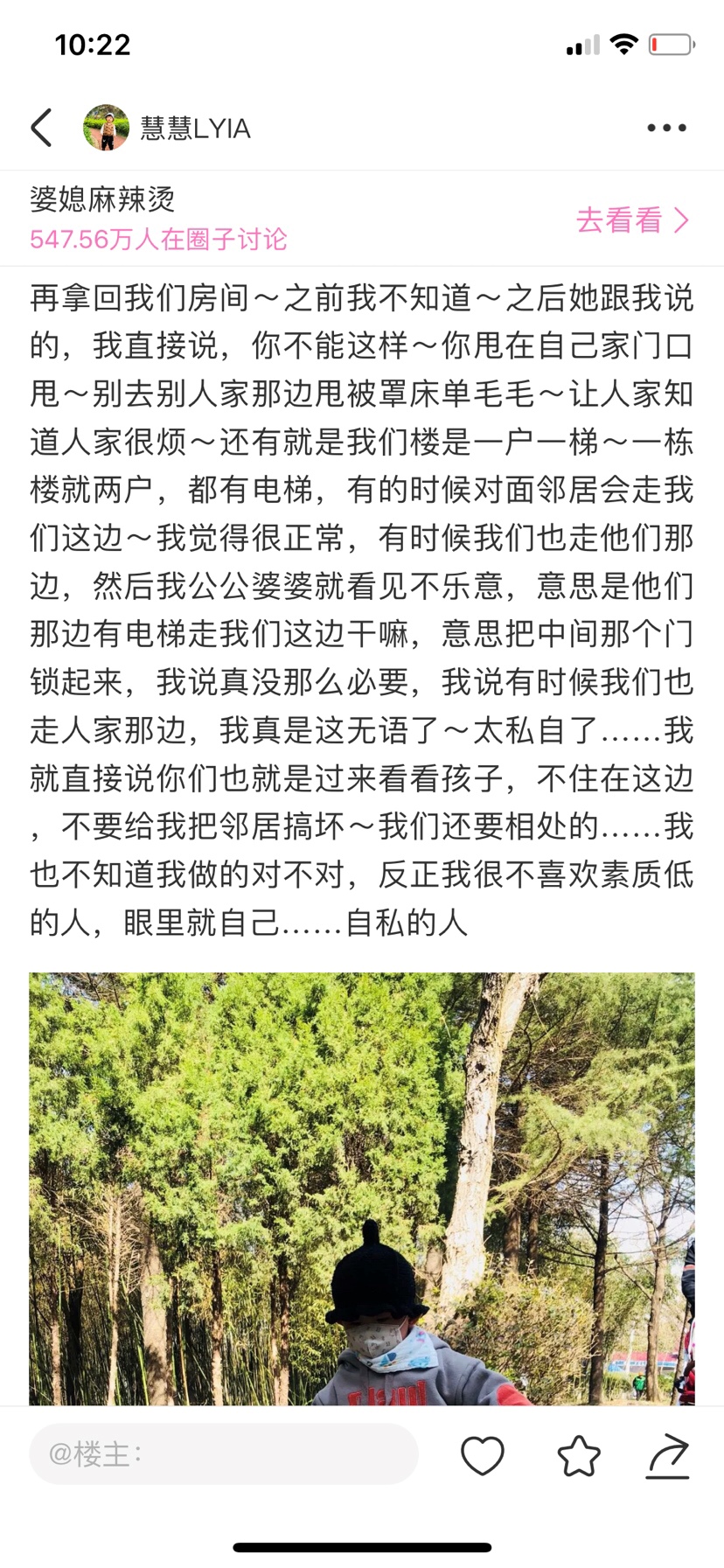Screen dimensions: 724x1568
Task: Open 慧慧LYIA's profile avatar
Action: (106, 128)
